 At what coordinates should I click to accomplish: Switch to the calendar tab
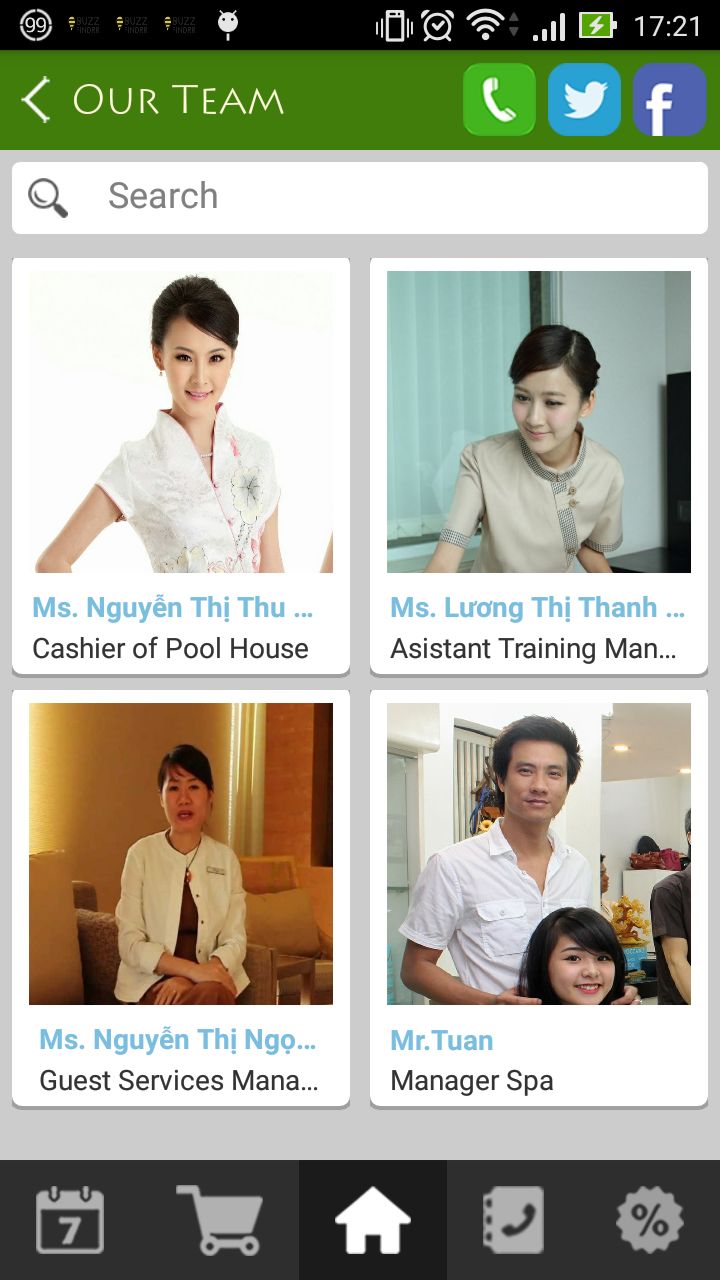(x=70, y=1220)
